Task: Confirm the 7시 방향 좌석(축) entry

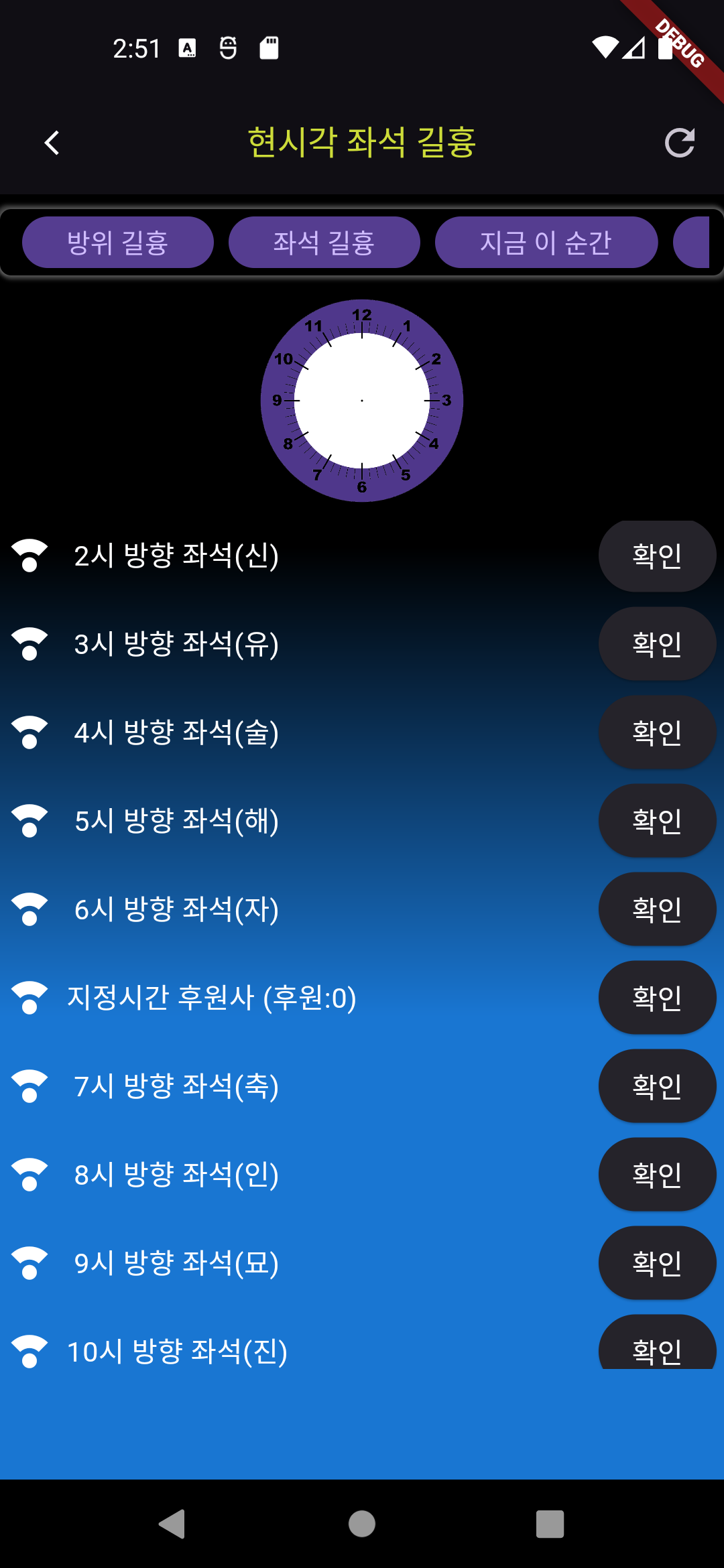Action: pyautogui.click(x=657, y=1086)
